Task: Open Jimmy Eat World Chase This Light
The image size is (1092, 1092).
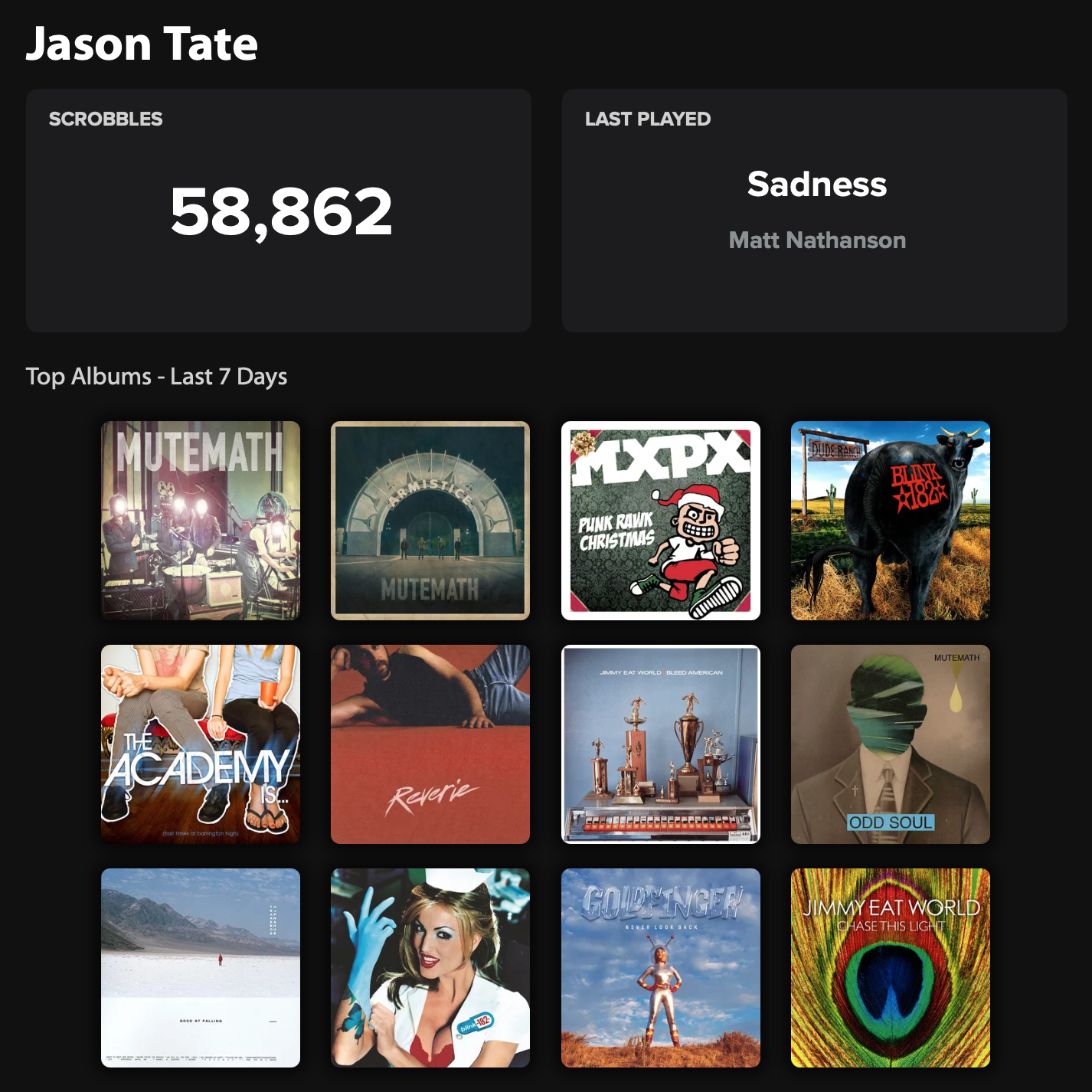Action: pyautogui.click(x=890, y=968)
